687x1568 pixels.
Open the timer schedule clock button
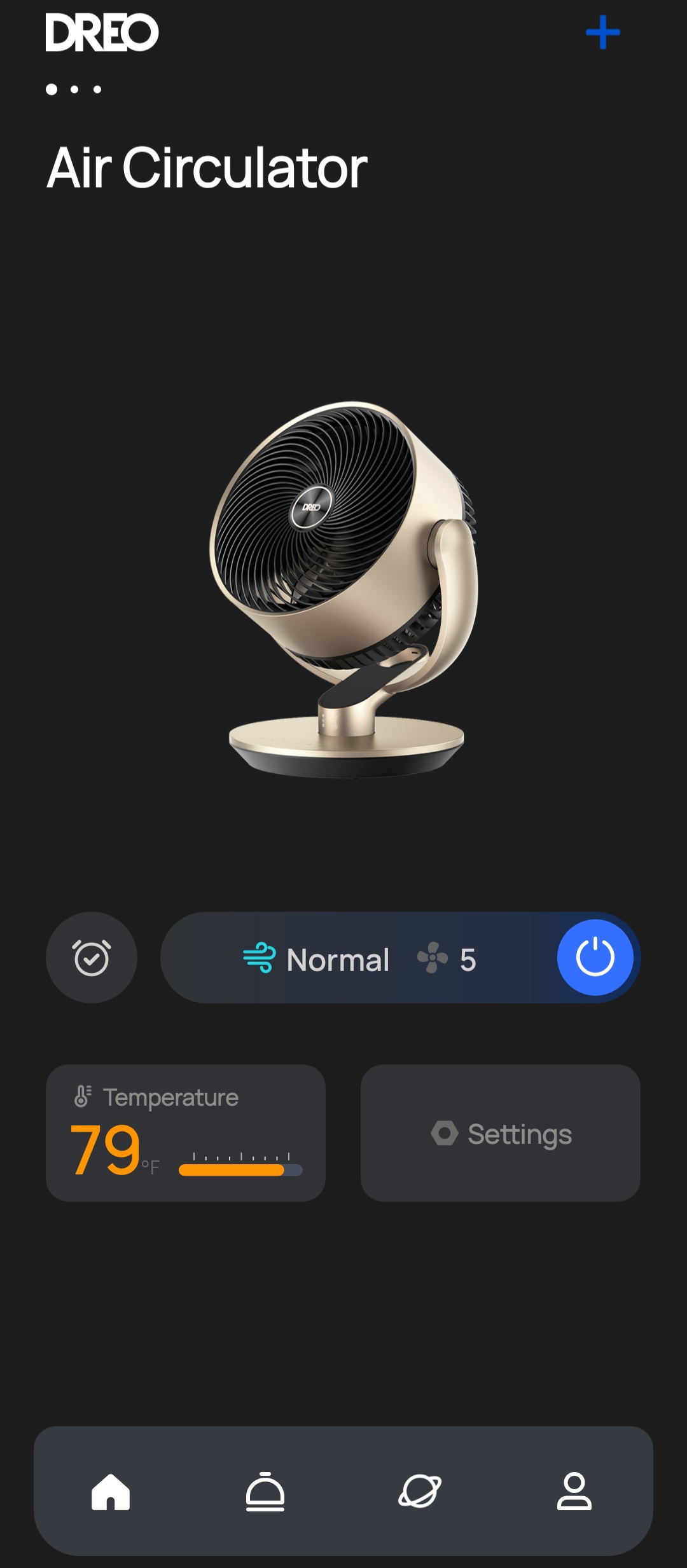(92, 958)
